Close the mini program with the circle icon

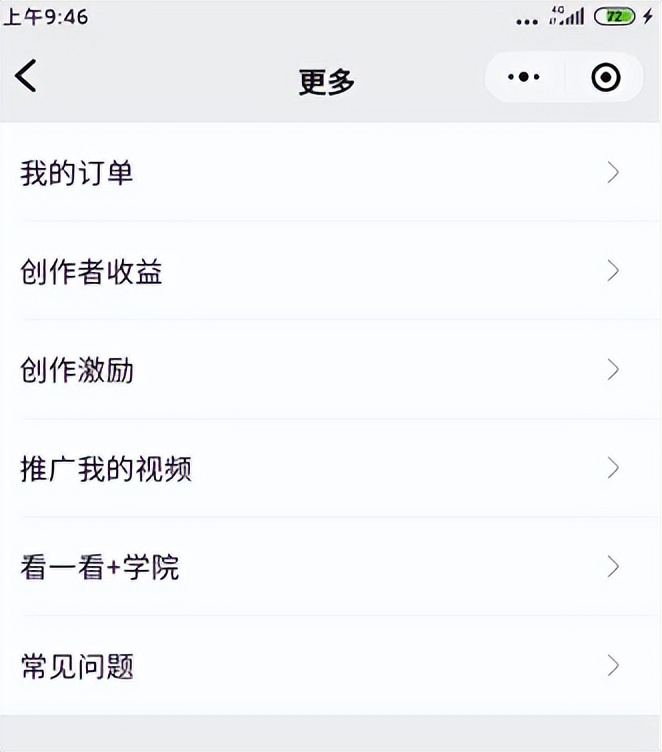(x=605, y=77)
